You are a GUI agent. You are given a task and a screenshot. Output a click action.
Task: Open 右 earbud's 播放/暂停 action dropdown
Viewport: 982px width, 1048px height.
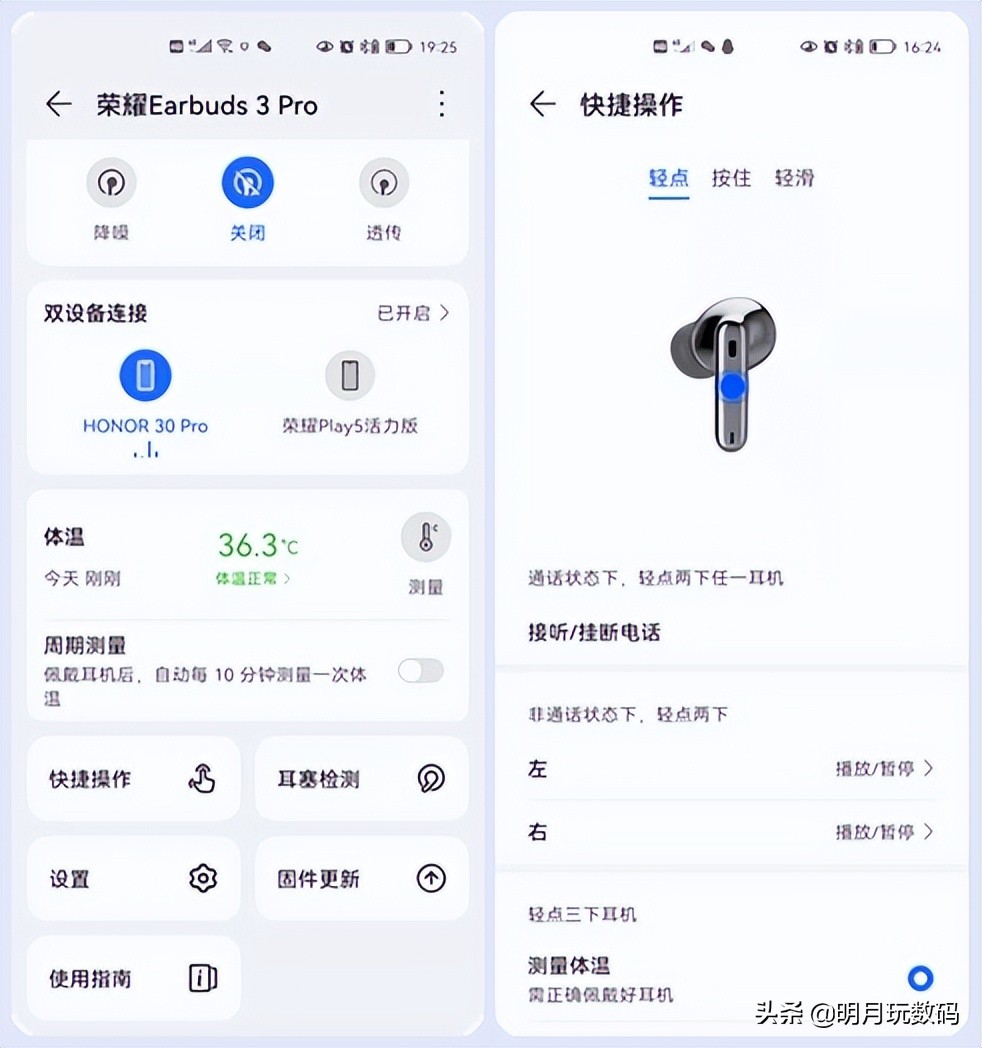click(x=883, y=832)
